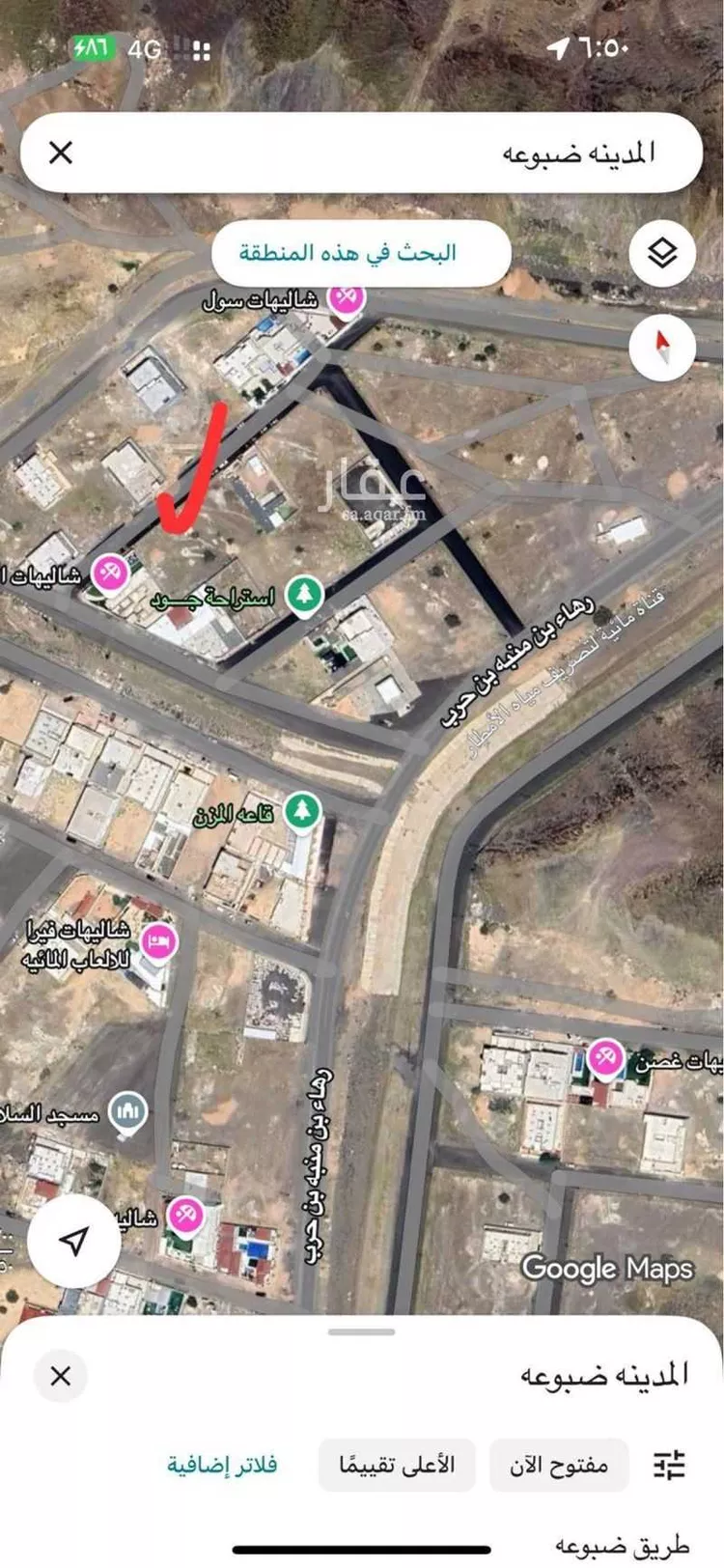724x1568 pixels.
Task: Open the filter sliders icon
Action: click(668, 1465)
